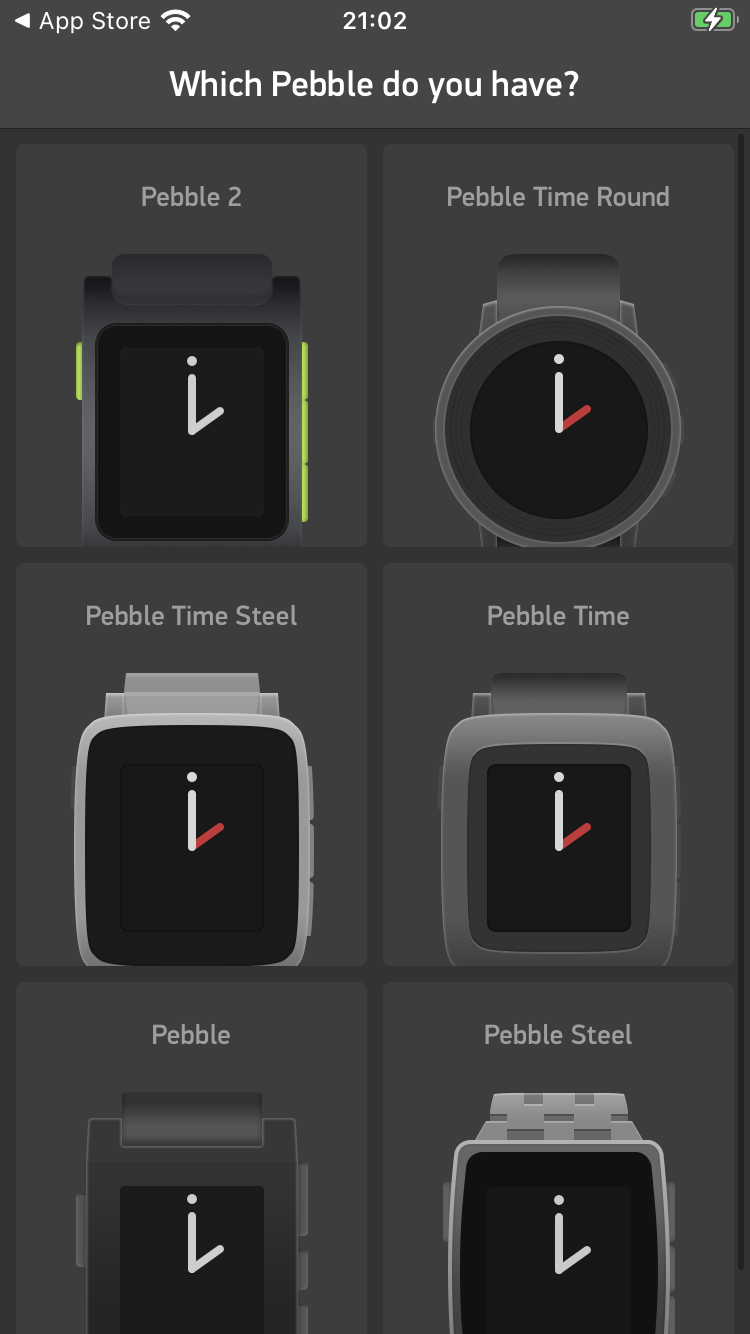Pick the Pebble Time Steel model

coord(191,765)
